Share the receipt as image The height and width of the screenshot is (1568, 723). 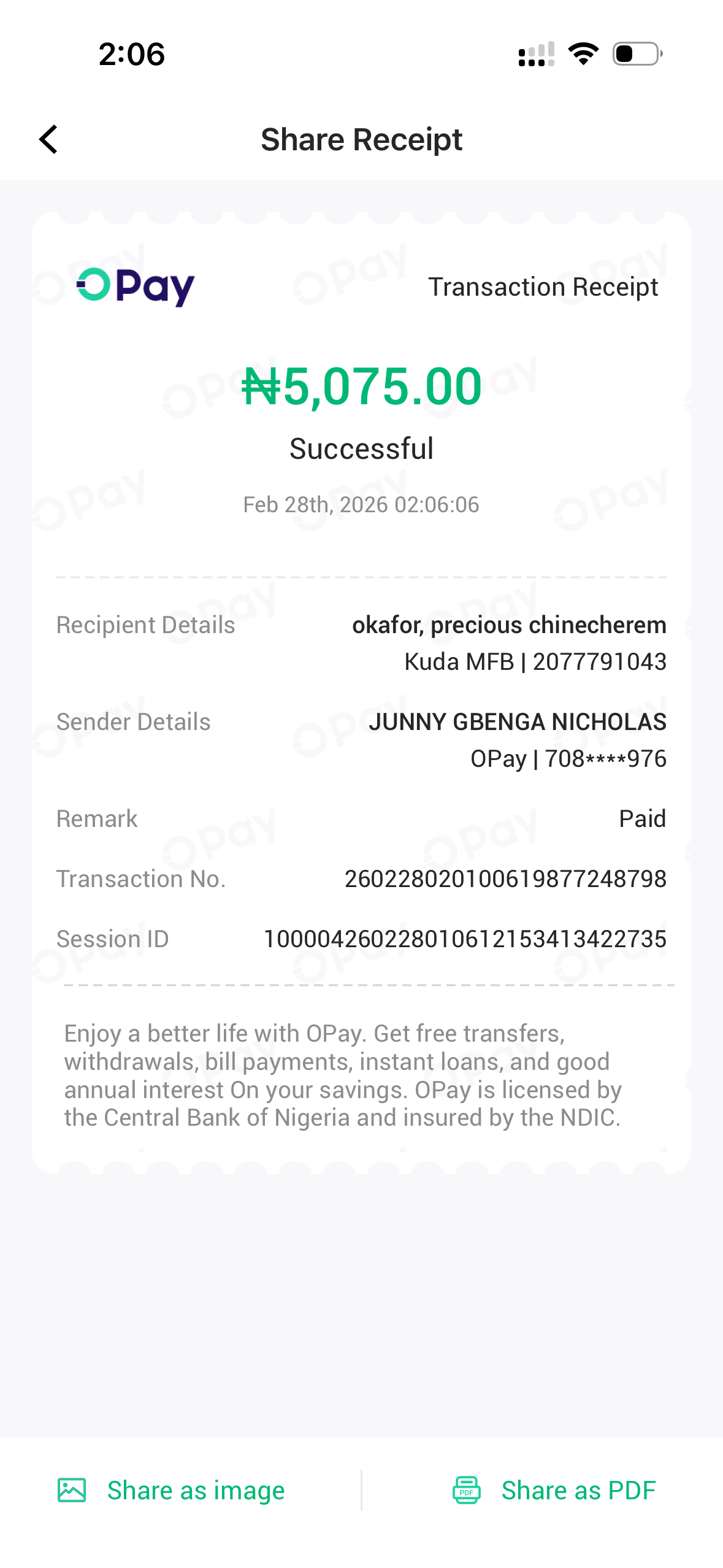(172, 1490)
